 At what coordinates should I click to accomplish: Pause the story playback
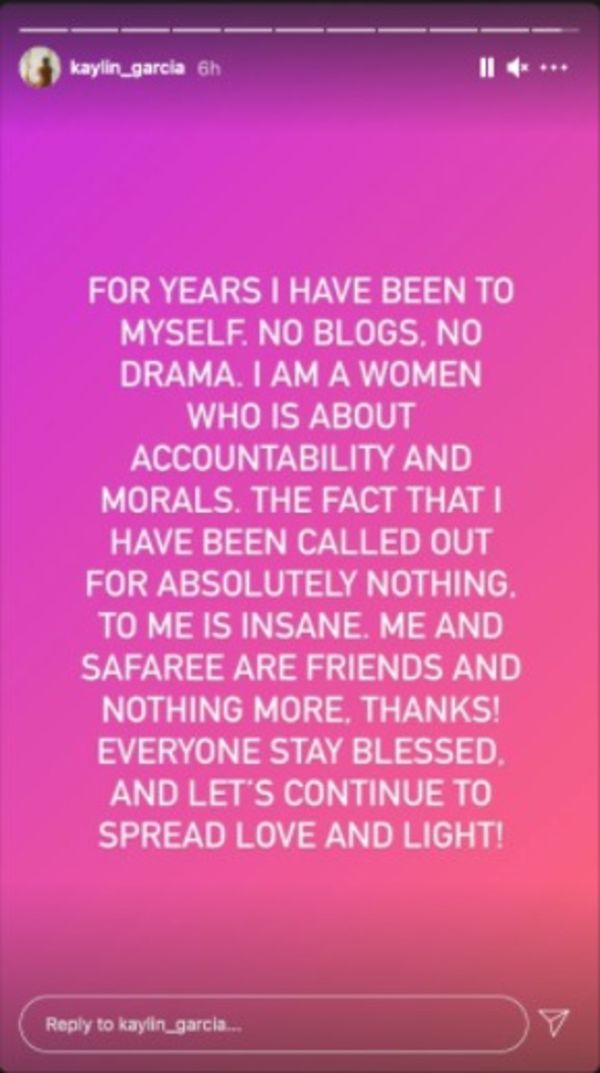pyautogui.click(x=486, y=68)
